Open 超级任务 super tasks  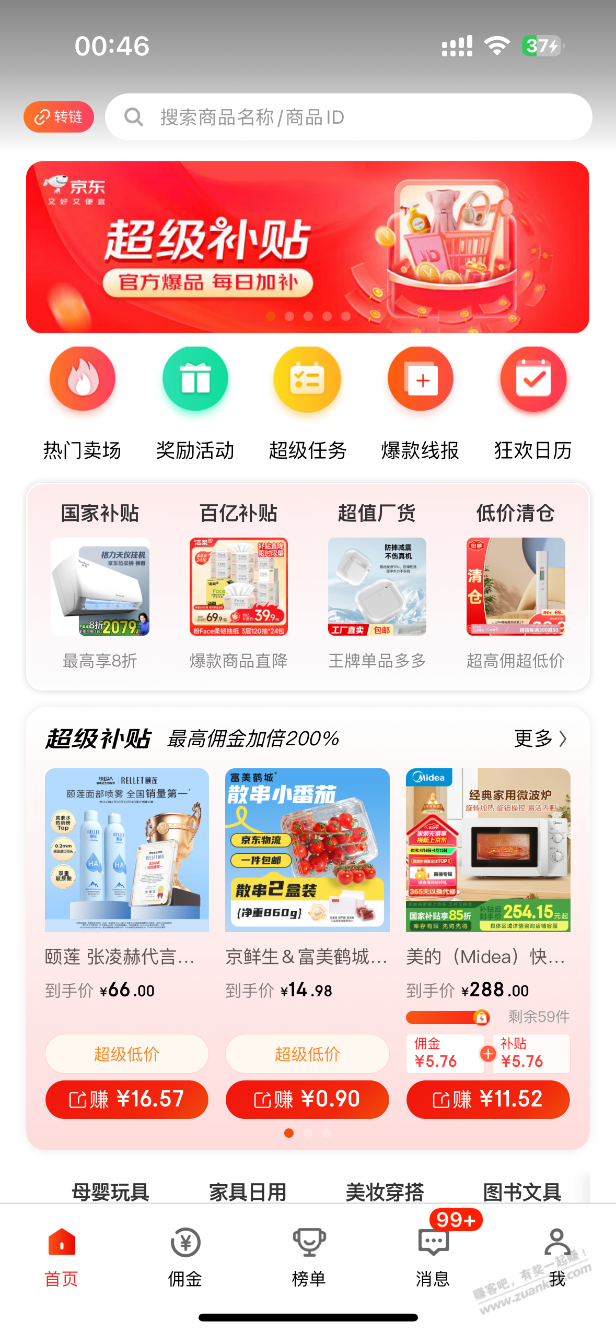[307, 381]
